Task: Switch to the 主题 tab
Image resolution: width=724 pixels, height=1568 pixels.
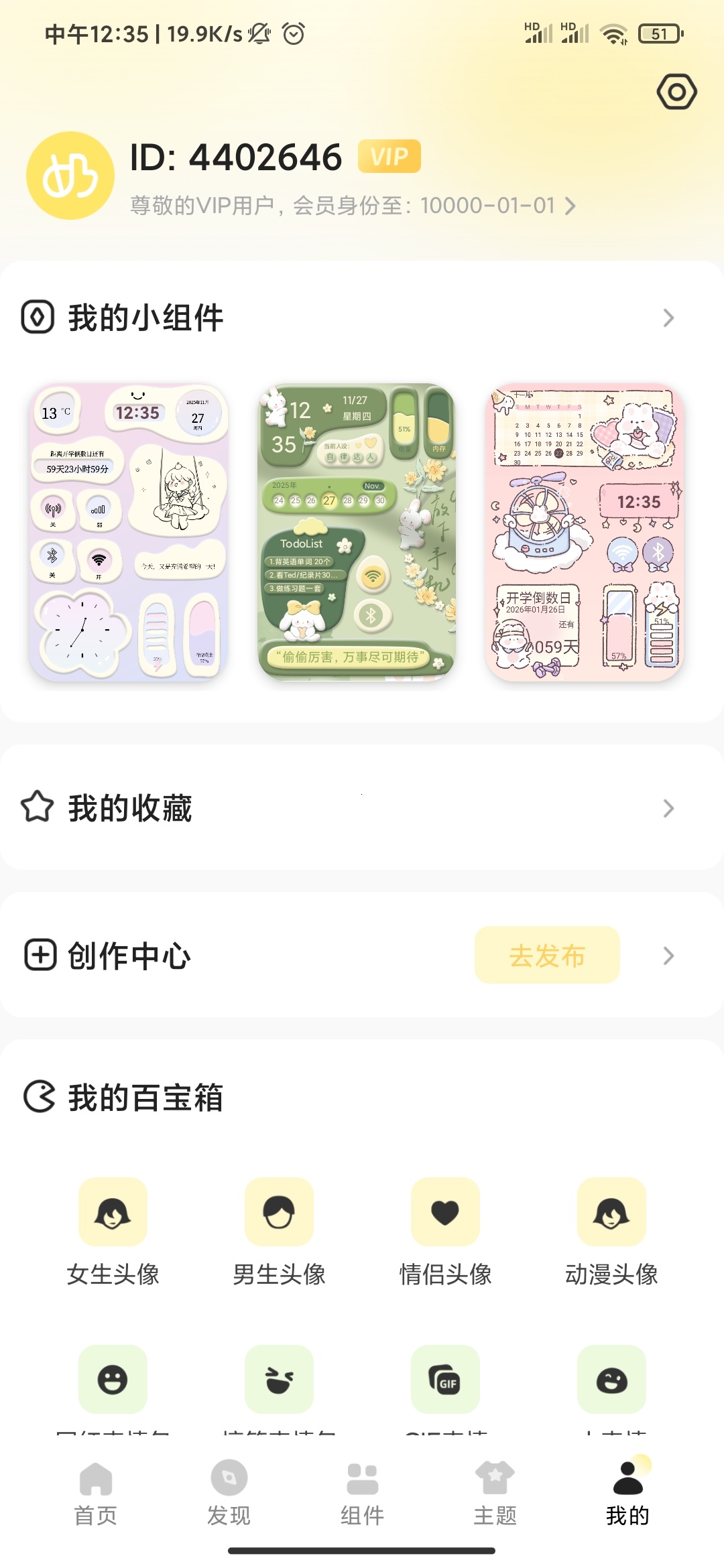Action: tap(495, 1493)
